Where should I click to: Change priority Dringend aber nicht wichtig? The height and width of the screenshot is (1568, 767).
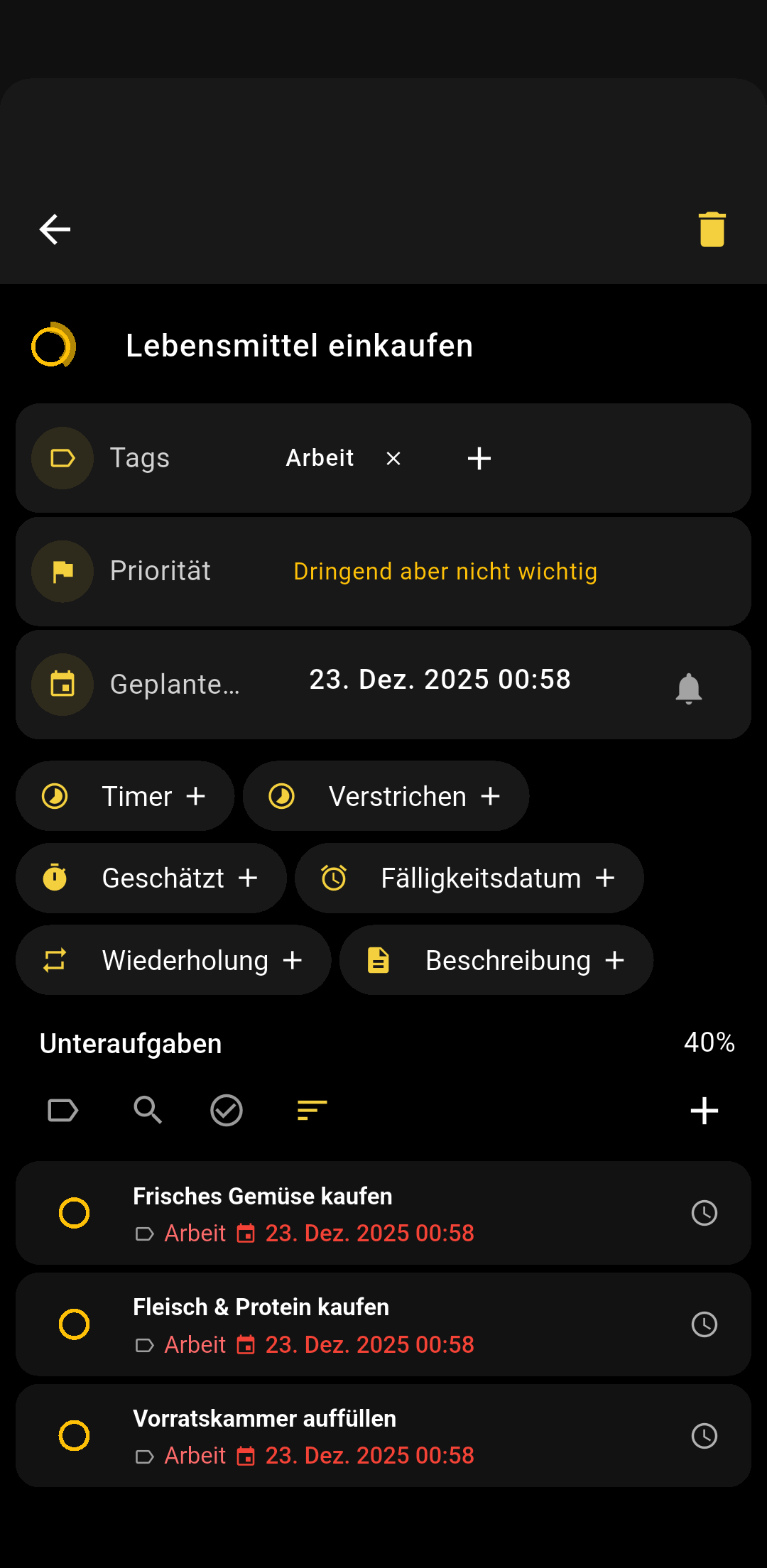(x=445, y=572)
